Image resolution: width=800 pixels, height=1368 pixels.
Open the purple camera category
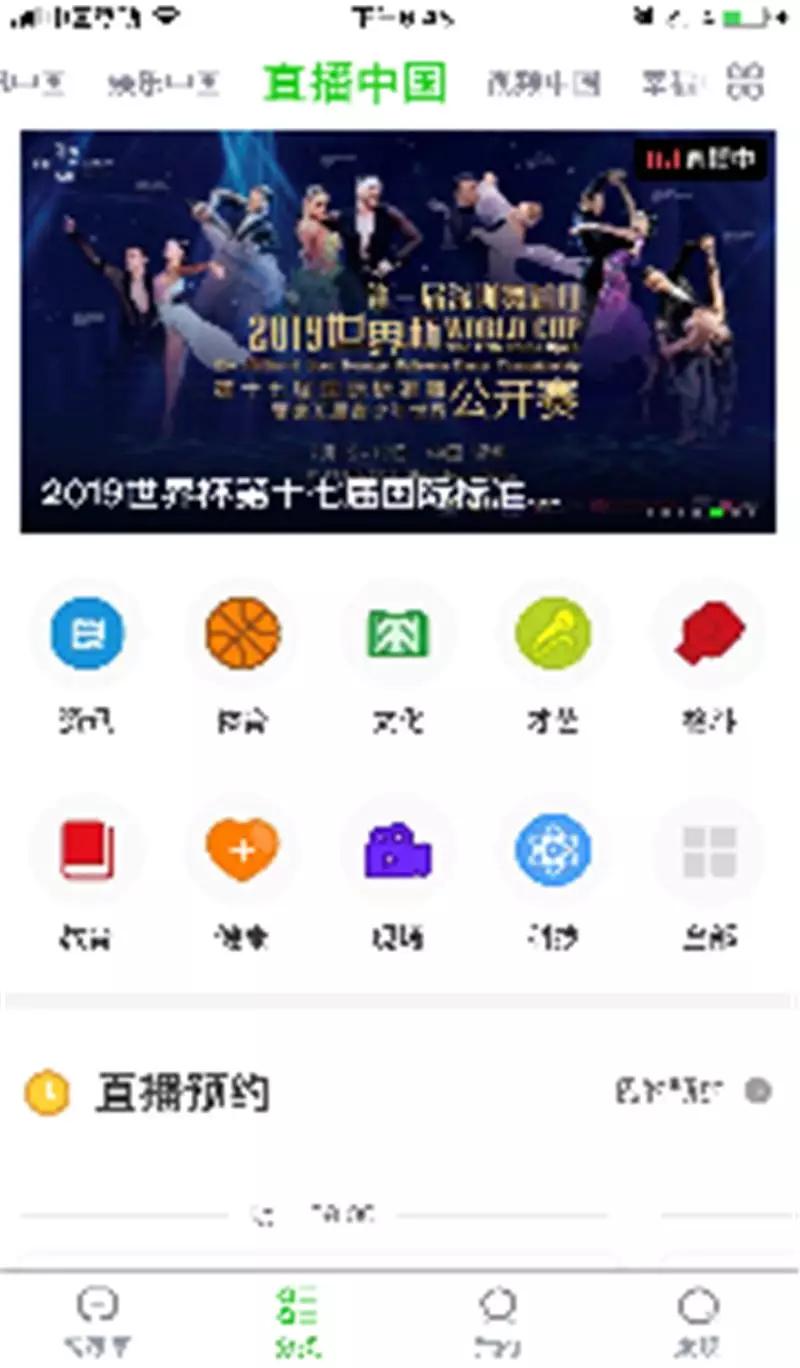tap(397, 850)
